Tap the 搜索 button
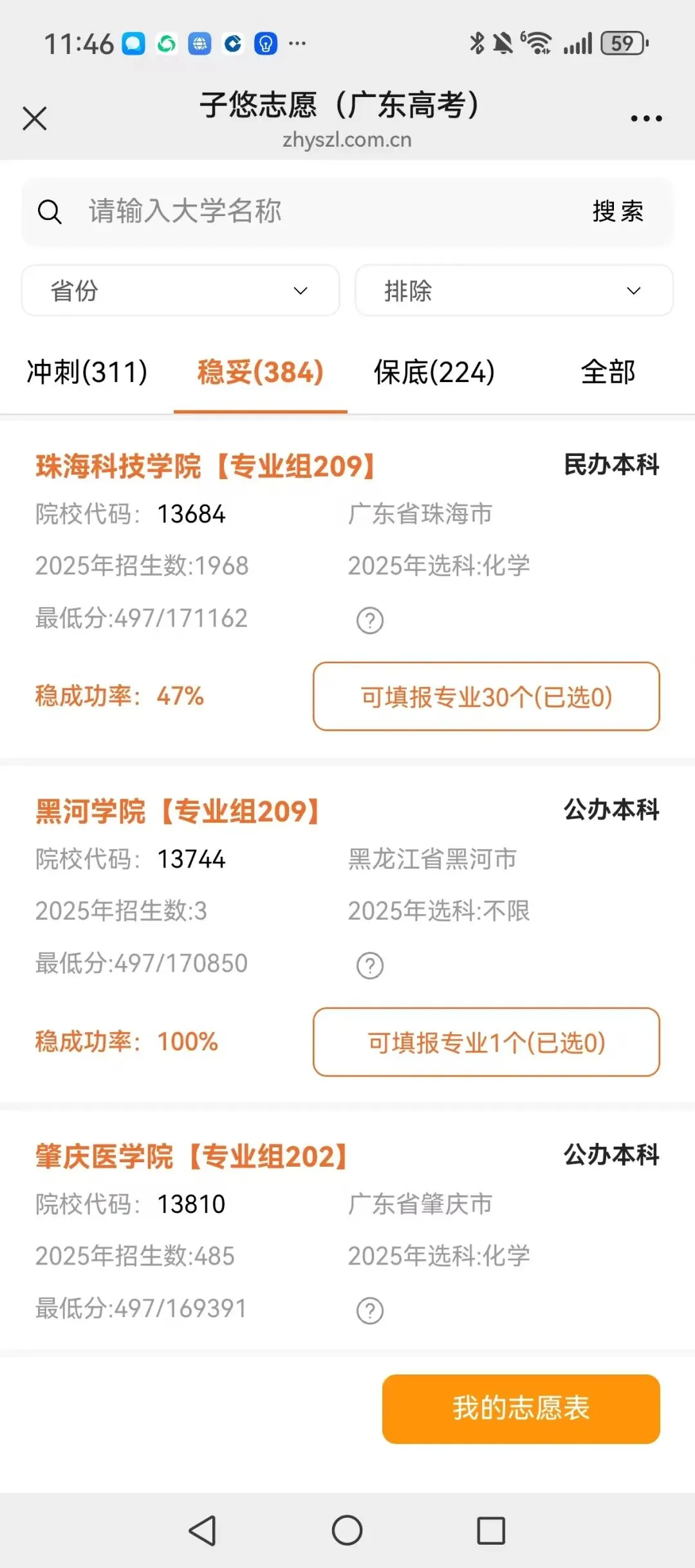The width and height of the screenshot is (695, 1568). click(x=618, y=211)
